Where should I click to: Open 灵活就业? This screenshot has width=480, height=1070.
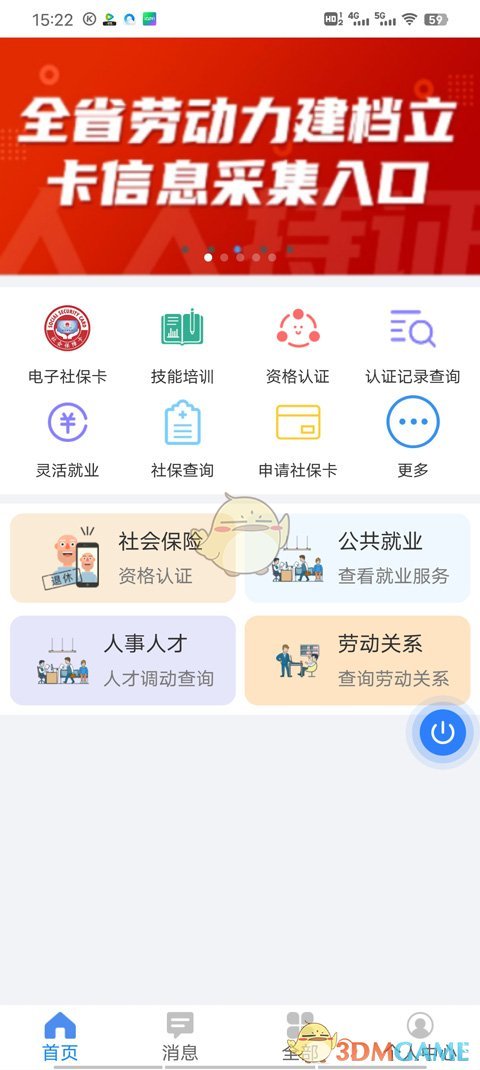[x=67, y=438]
